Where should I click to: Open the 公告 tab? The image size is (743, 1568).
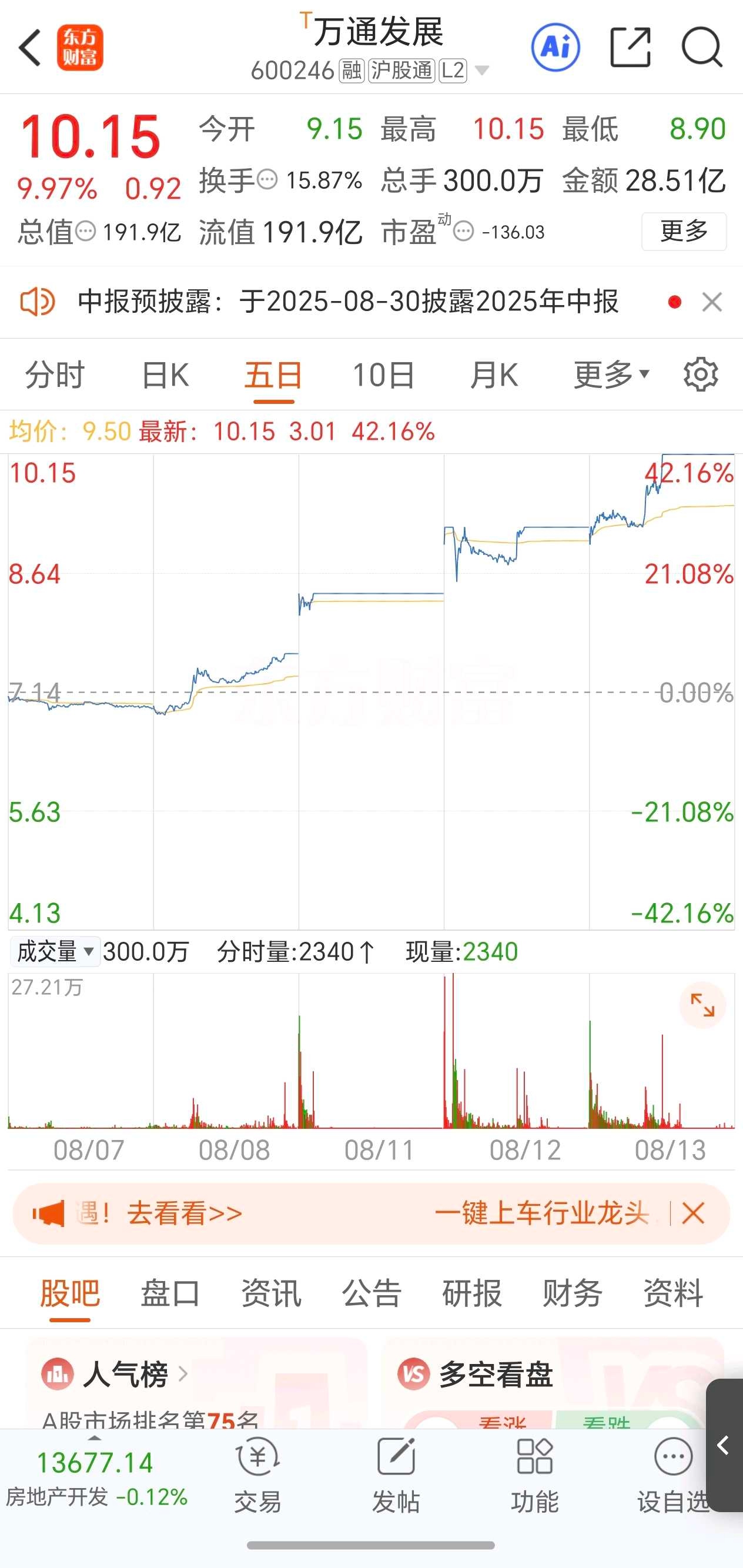click(x=371, y=1293)
